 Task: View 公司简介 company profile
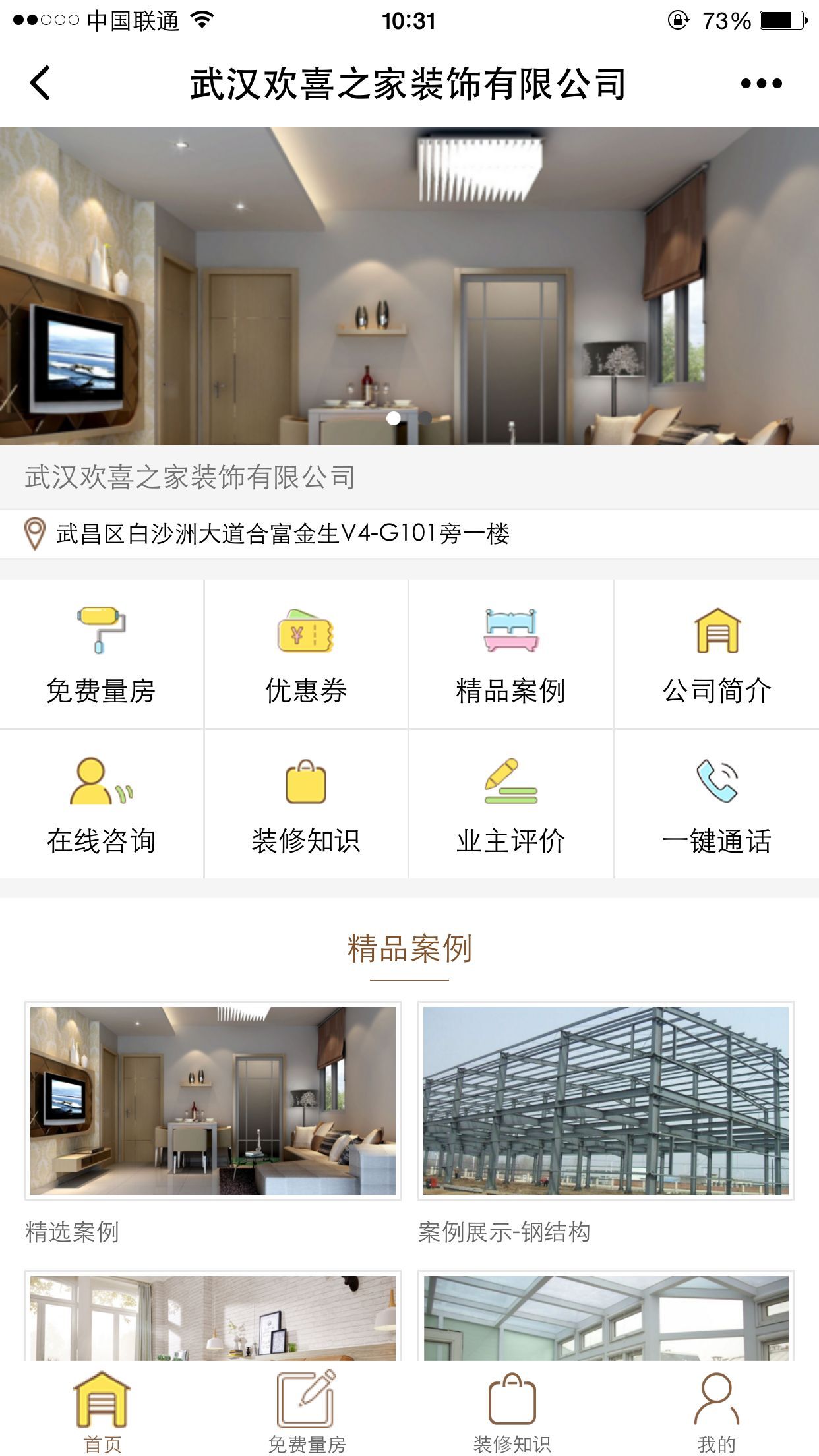coord(717,654)
